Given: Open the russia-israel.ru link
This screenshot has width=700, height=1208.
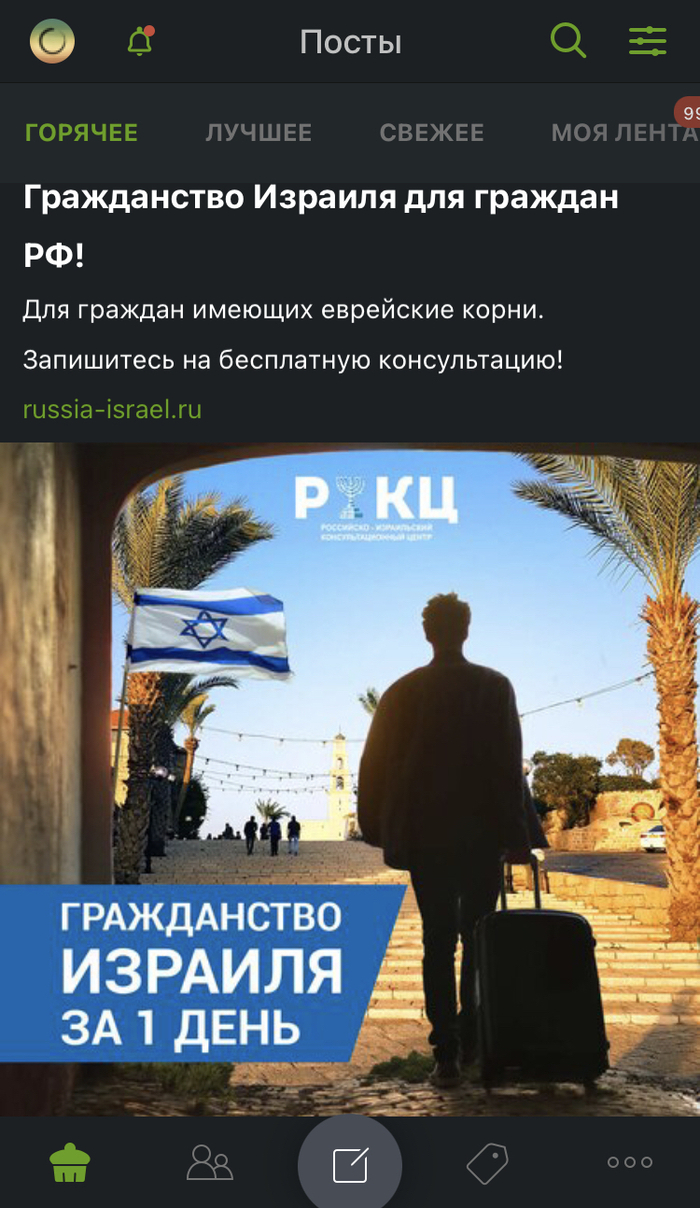Looking at the screenshot, I should click(x=112, y=409).
